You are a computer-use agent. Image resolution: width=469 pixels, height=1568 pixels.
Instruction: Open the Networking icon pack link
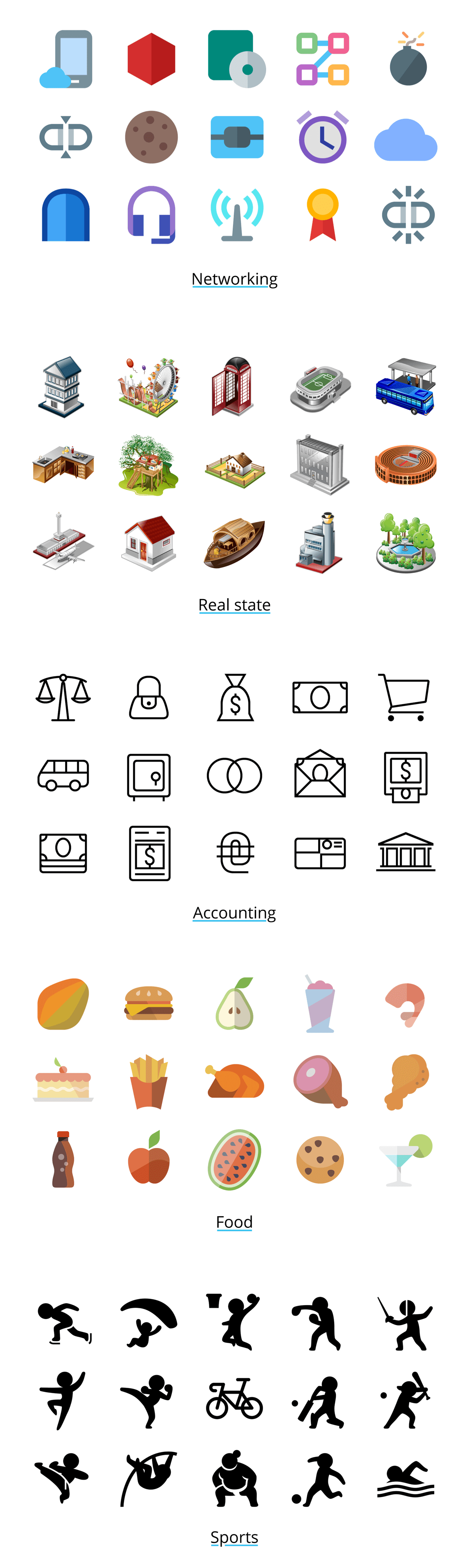(x=234, y=279)
